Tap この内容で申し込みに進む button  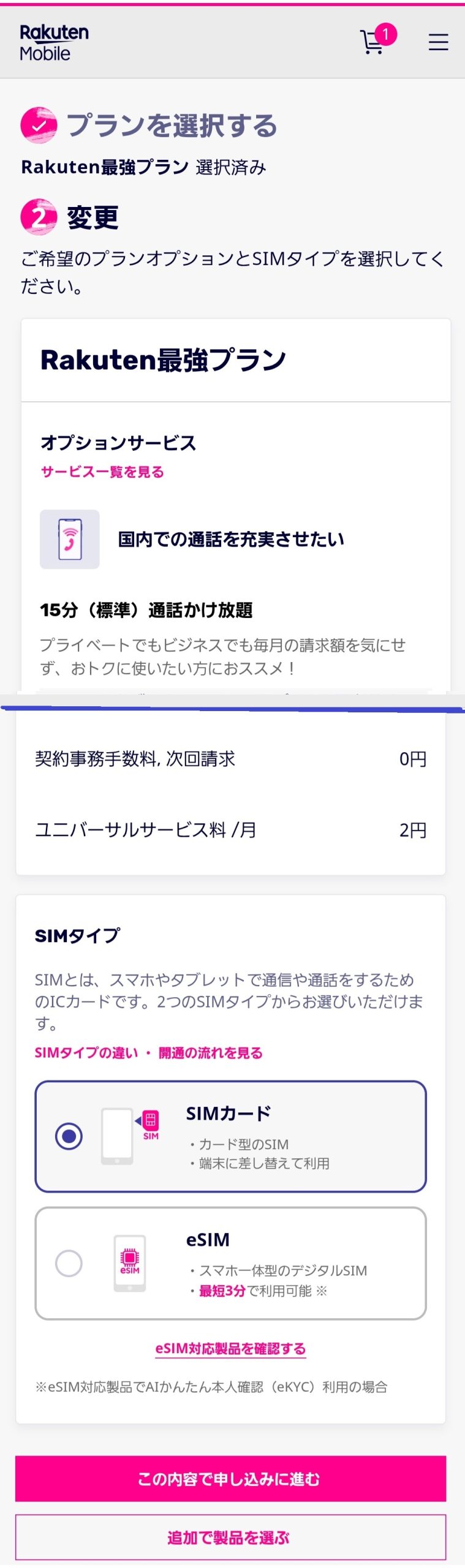coord(230,1479)
